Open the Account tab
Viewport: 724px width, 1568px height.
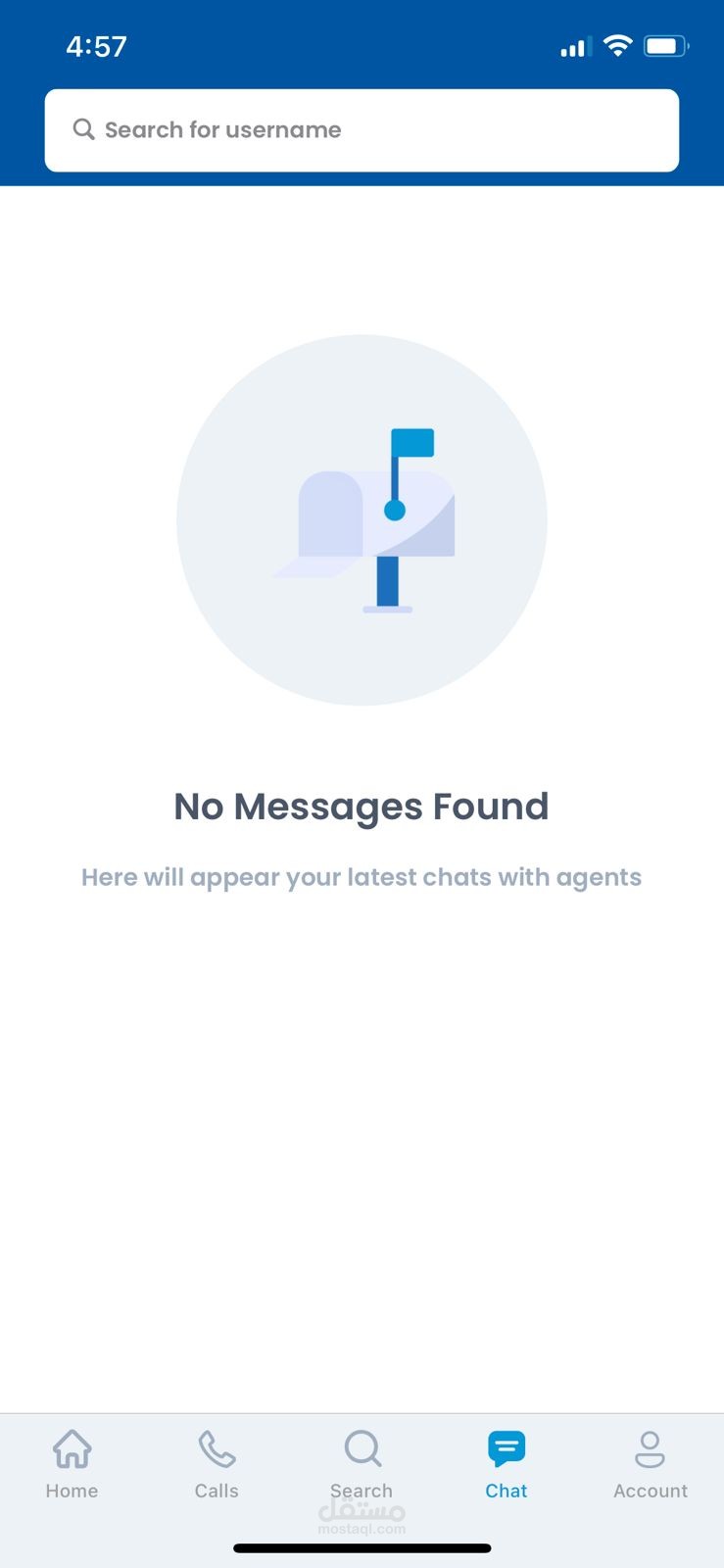click(651, 1464)
